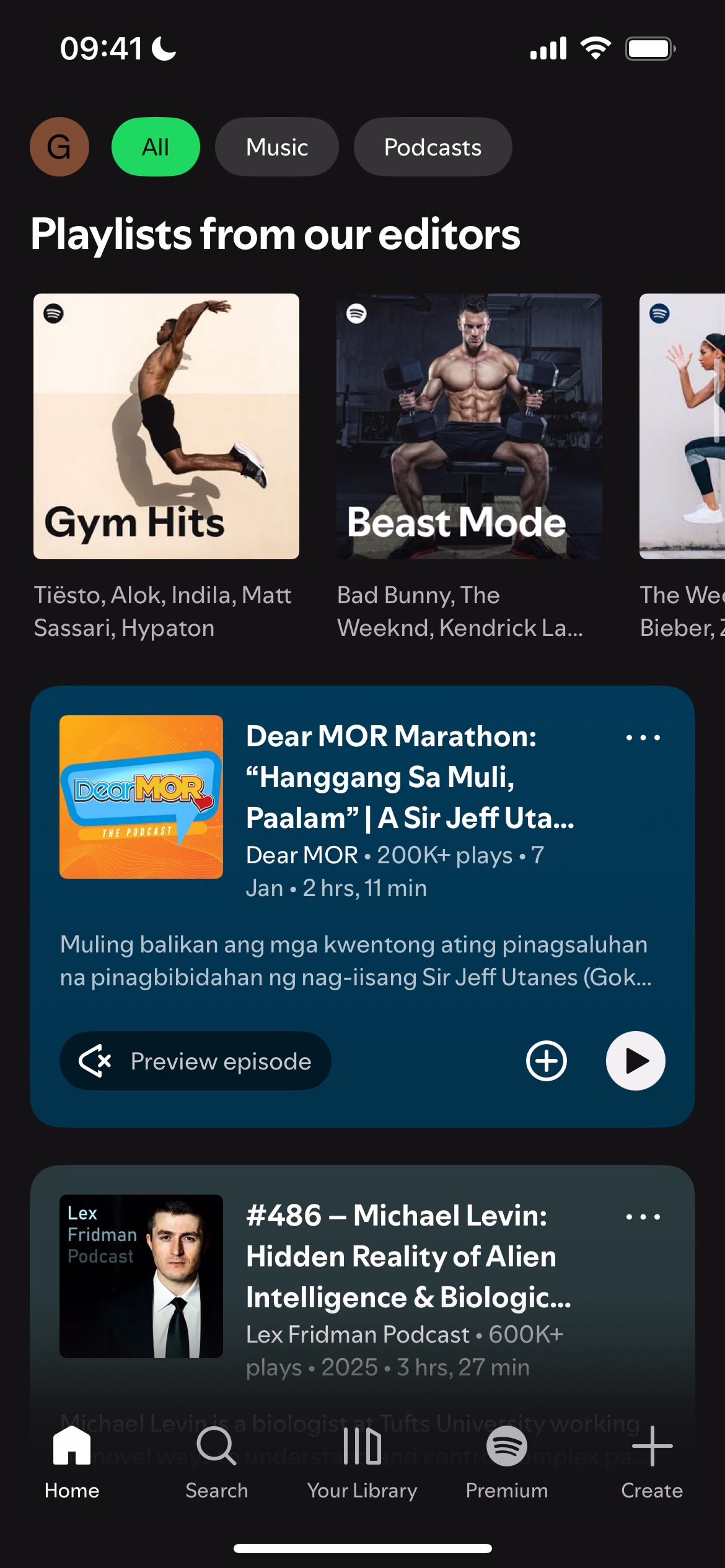
Task: Go to the Home tab
Action: [72, 1463]
